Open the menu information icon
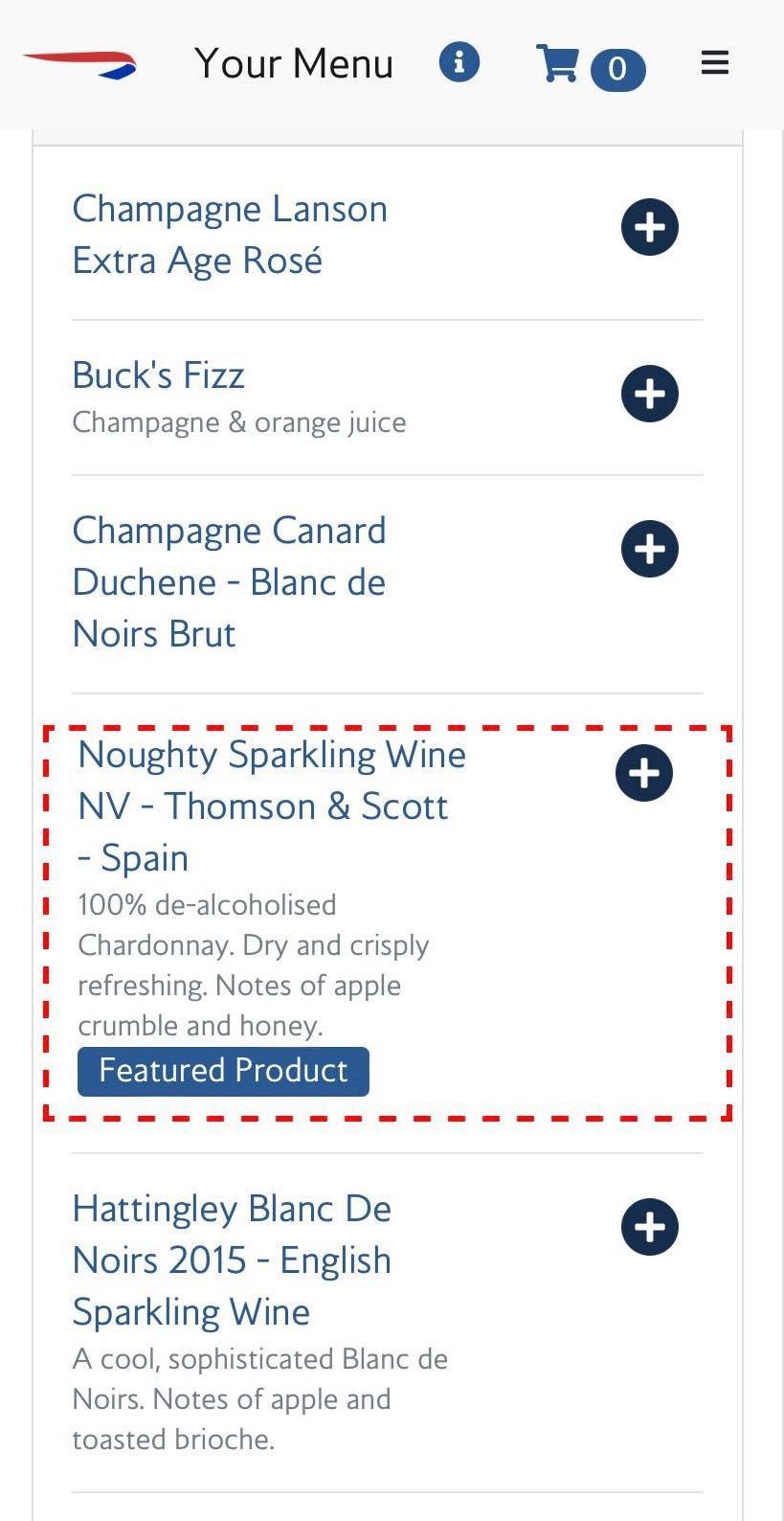Screen dimensions: 784x1521 (x=459, y=63)
